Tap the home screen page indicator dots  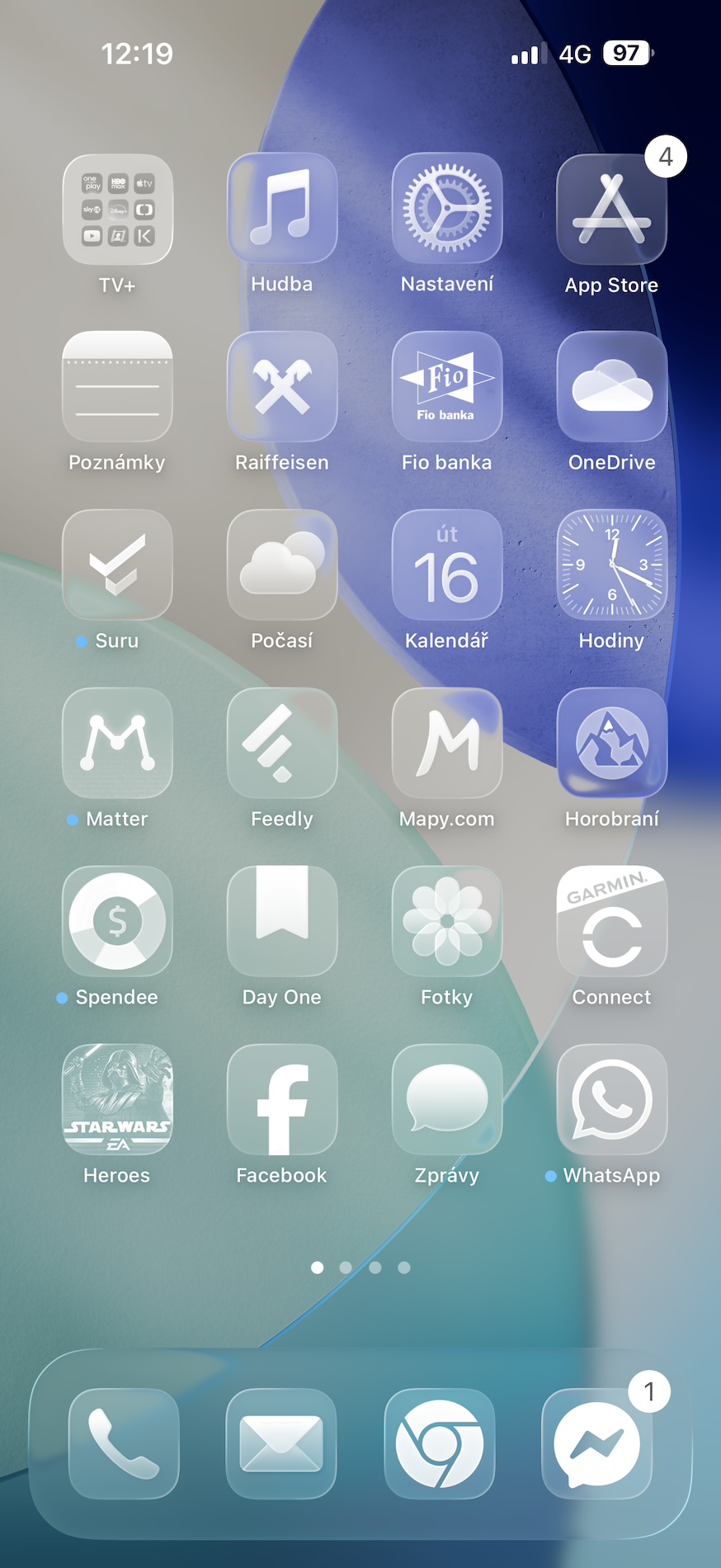(360, 1268)
